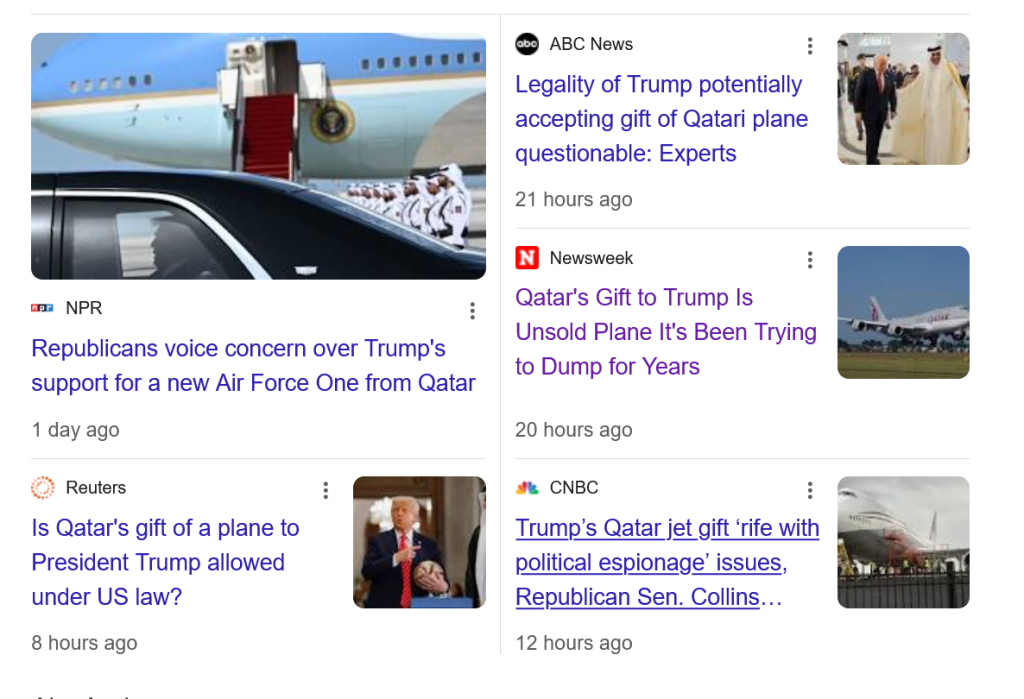Open ABC News article on legality of gift
1024x699 pixels.
point(660,119)
